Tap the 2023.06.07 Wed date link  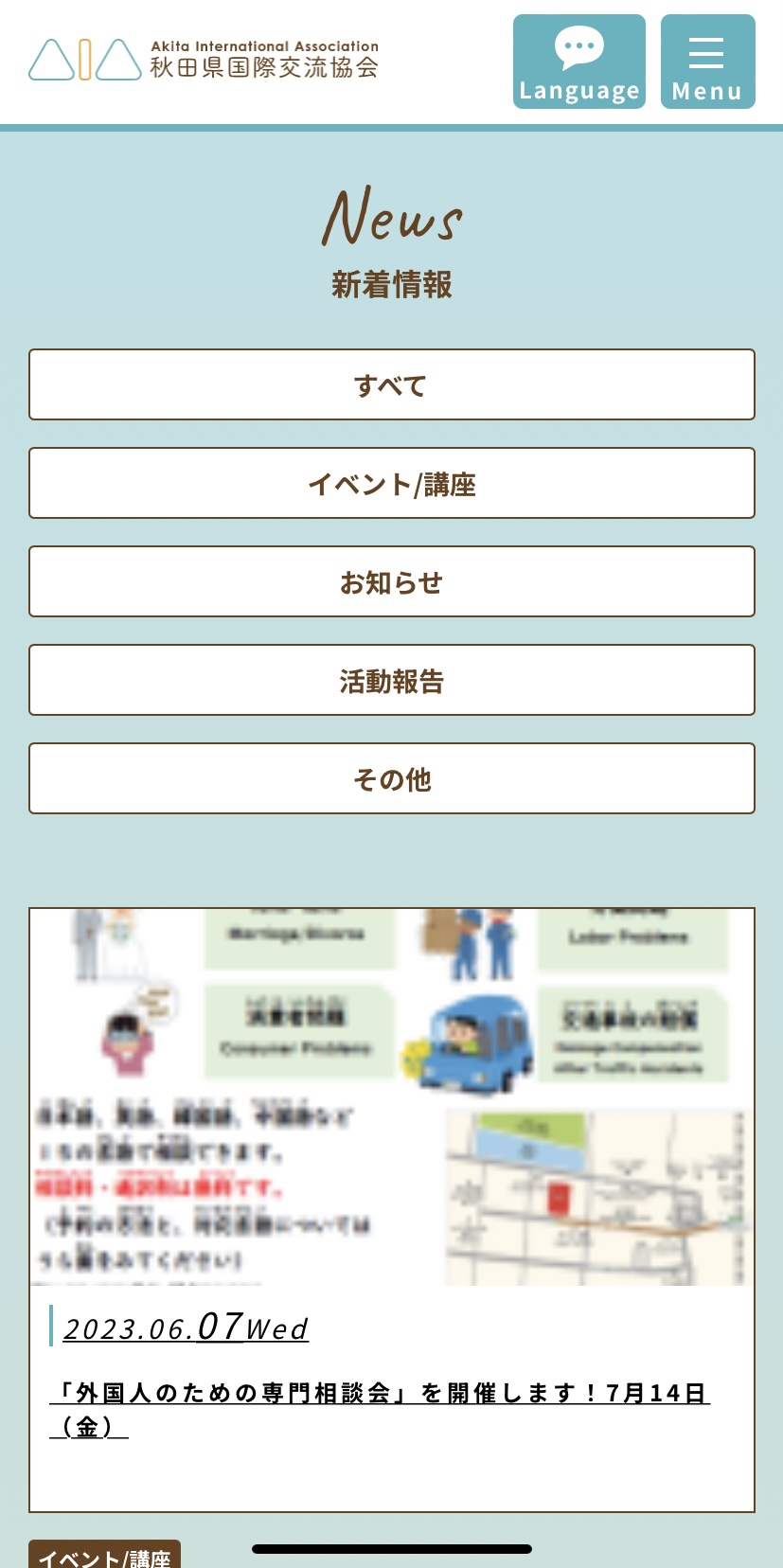[x=186, y=1327]
